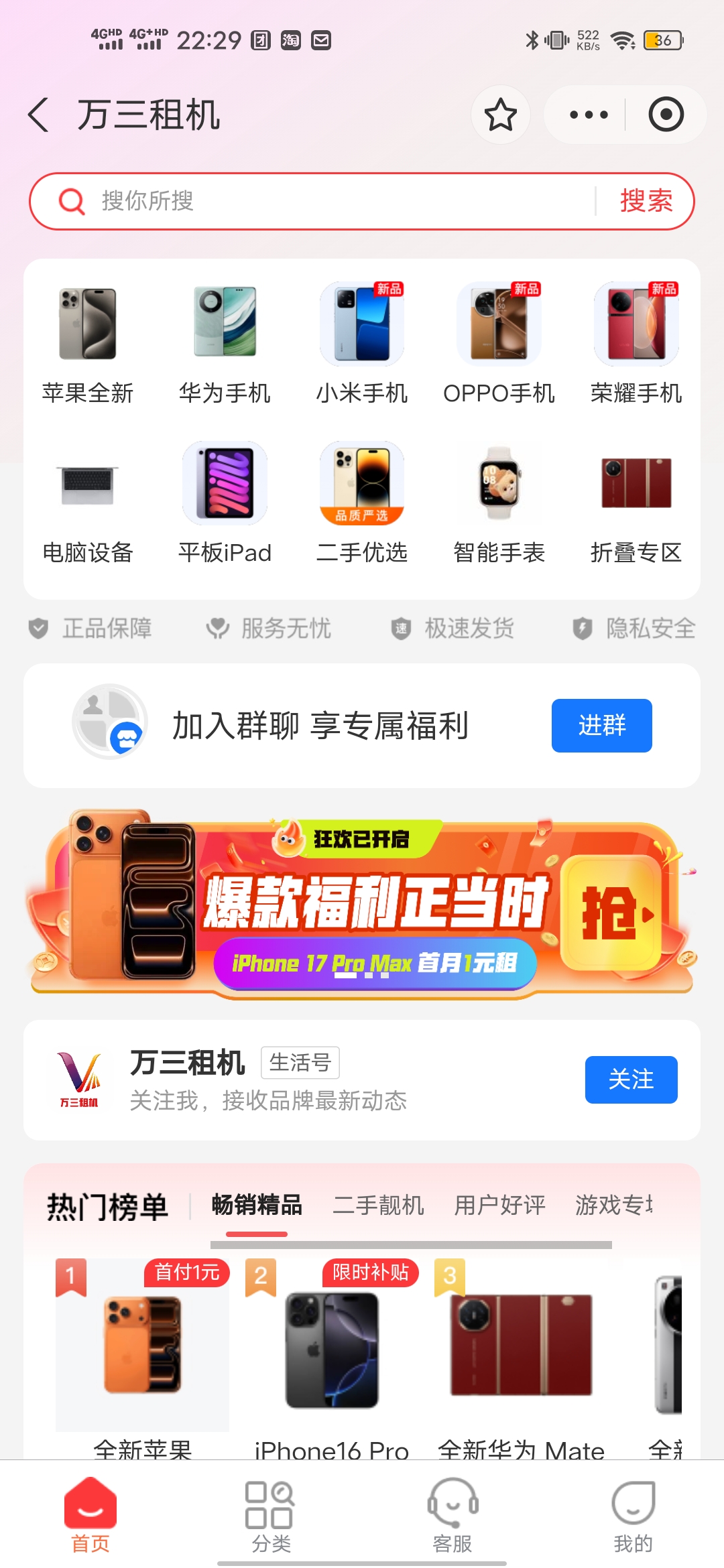Follow 万三租机 with the 关注 button

tap(631, 1080)
